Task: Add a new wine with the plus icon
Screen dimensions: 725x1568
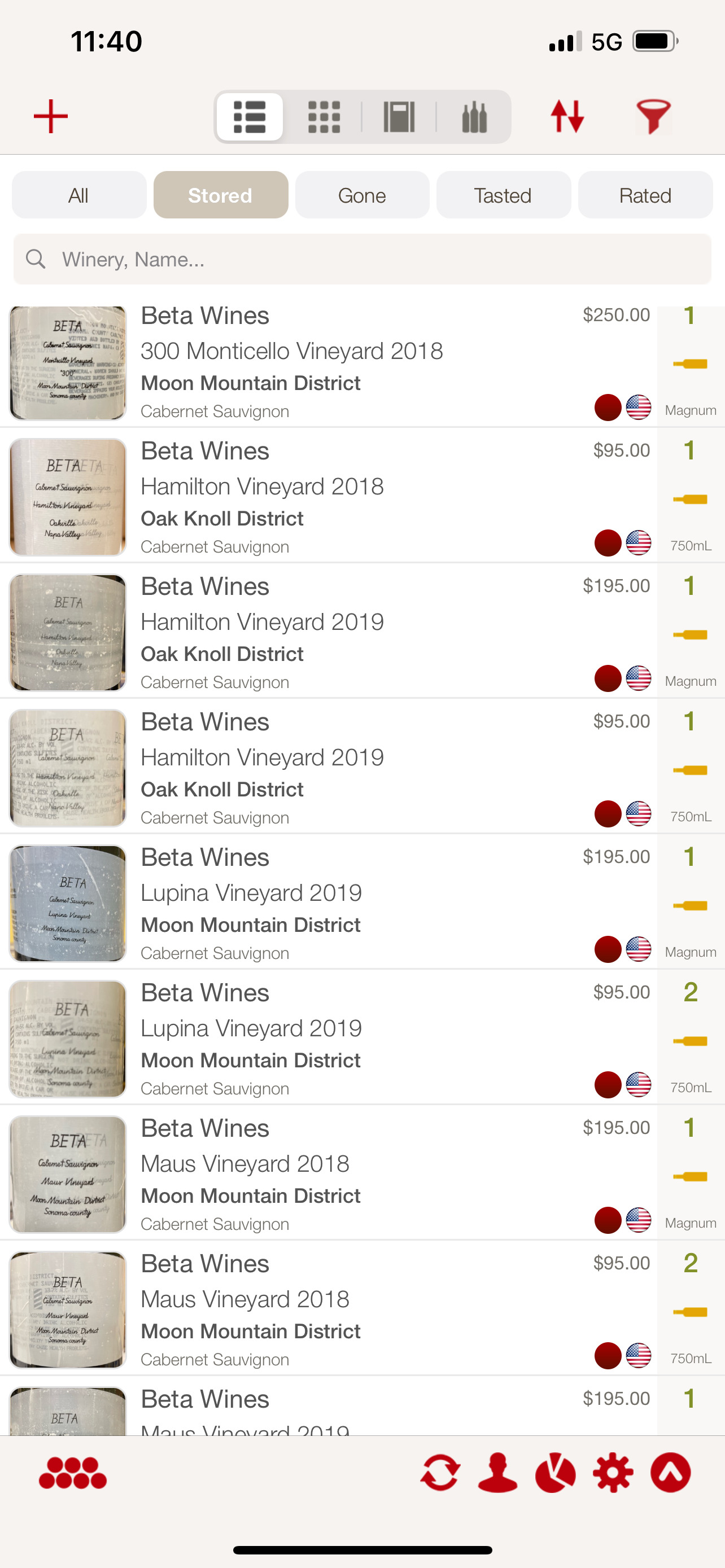Action: coord(50,116)
